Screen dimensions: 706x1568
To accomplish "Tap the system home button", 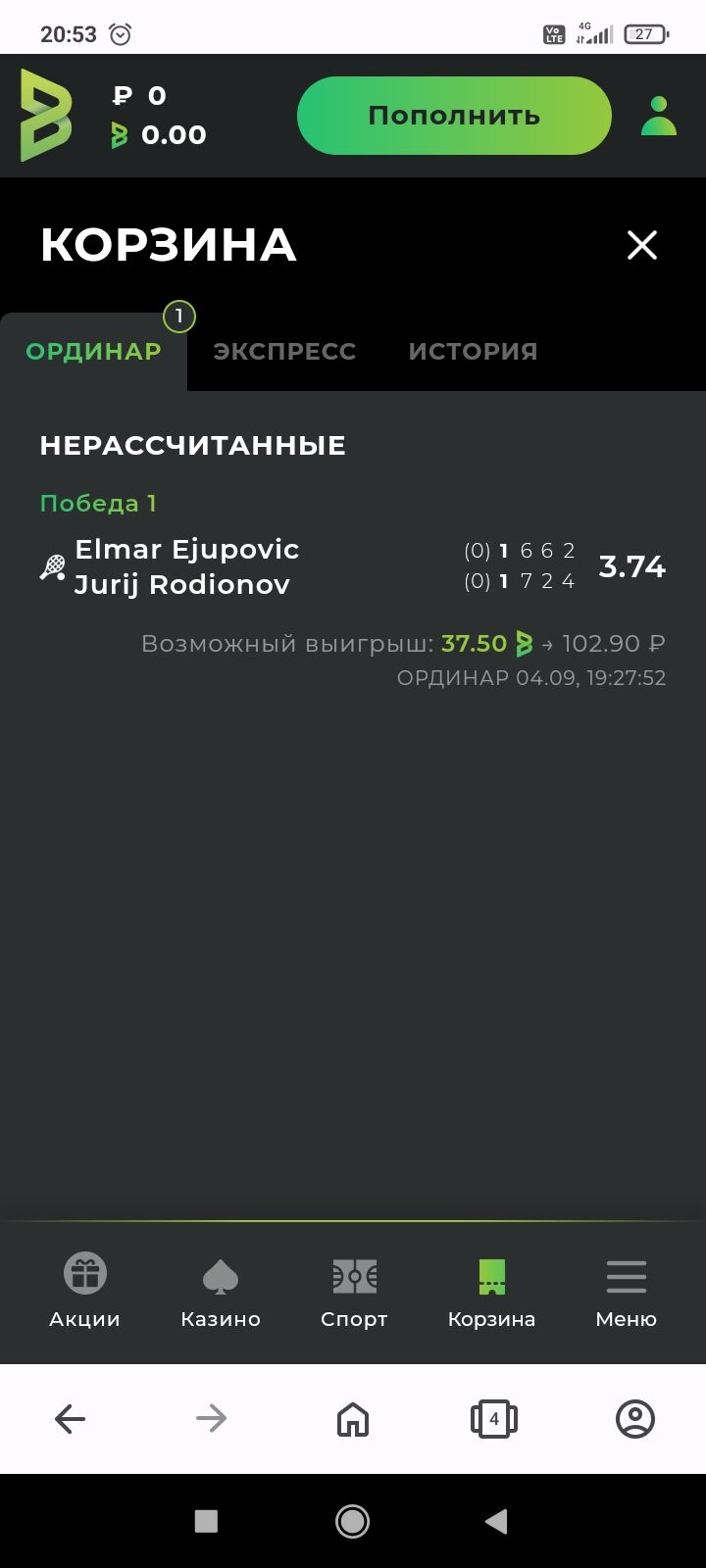I will click(352, 1521).
